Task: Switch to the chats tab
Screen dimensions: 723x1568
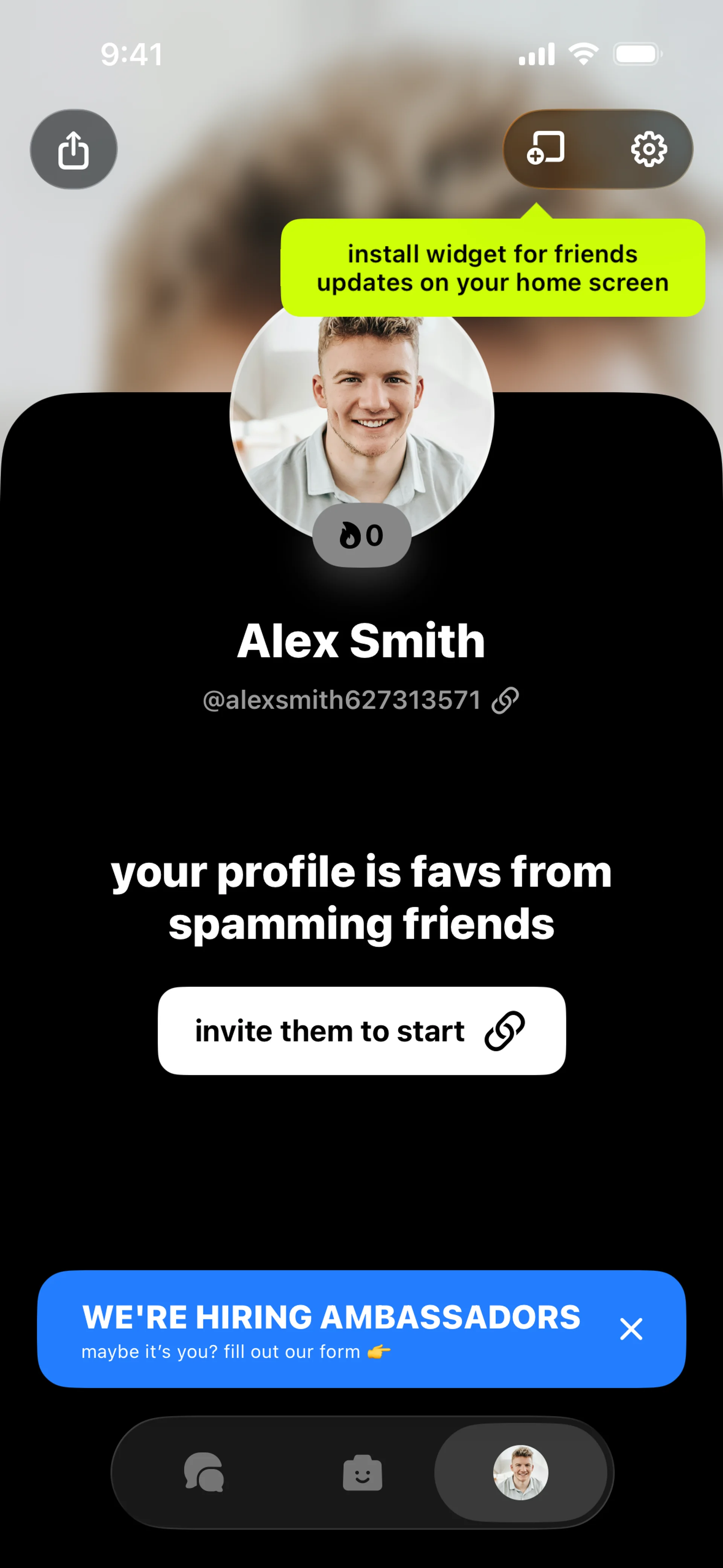Action: [x=204, y=1473]
